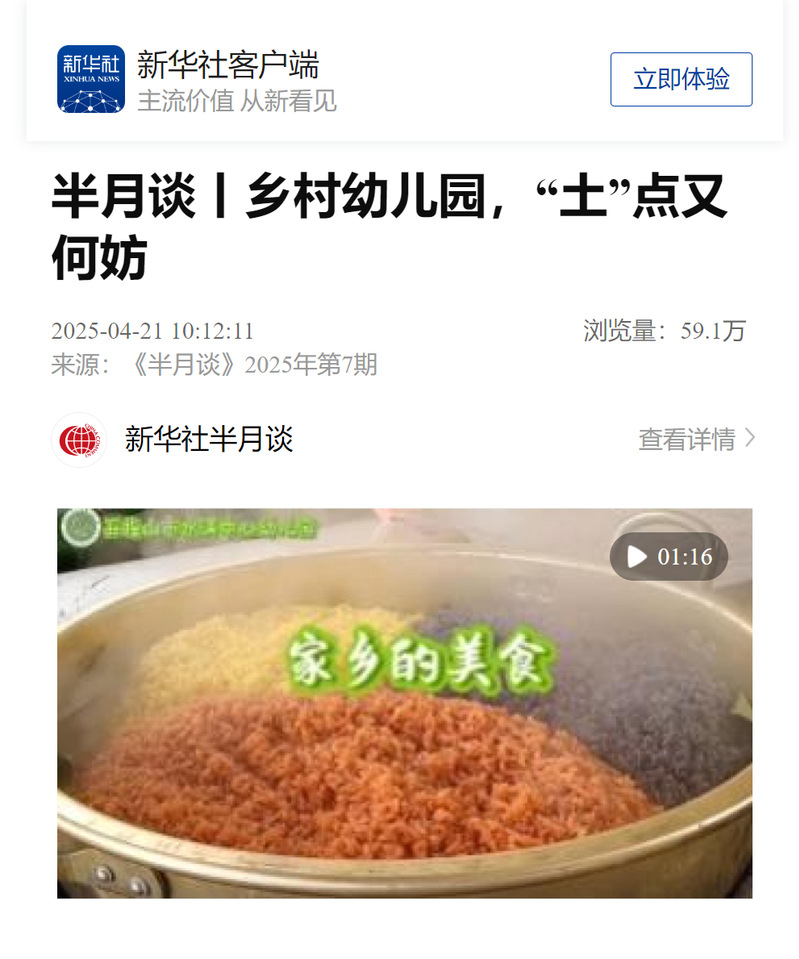Open 查看详情 for 新华社半月谈

point(697,439)
